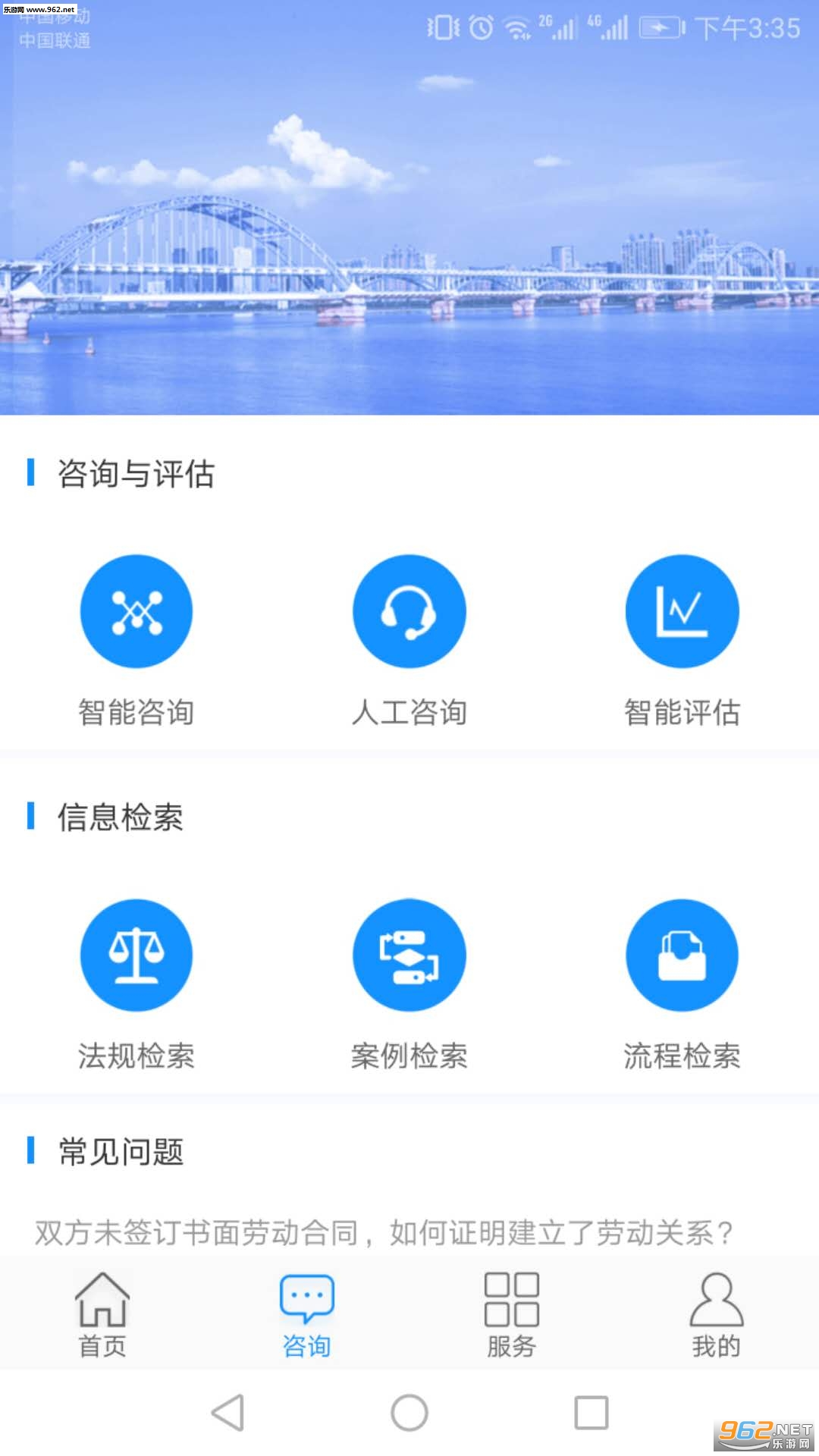
Task: Open 智能咨询 smart consultation
Action: [x=136, y=612]
